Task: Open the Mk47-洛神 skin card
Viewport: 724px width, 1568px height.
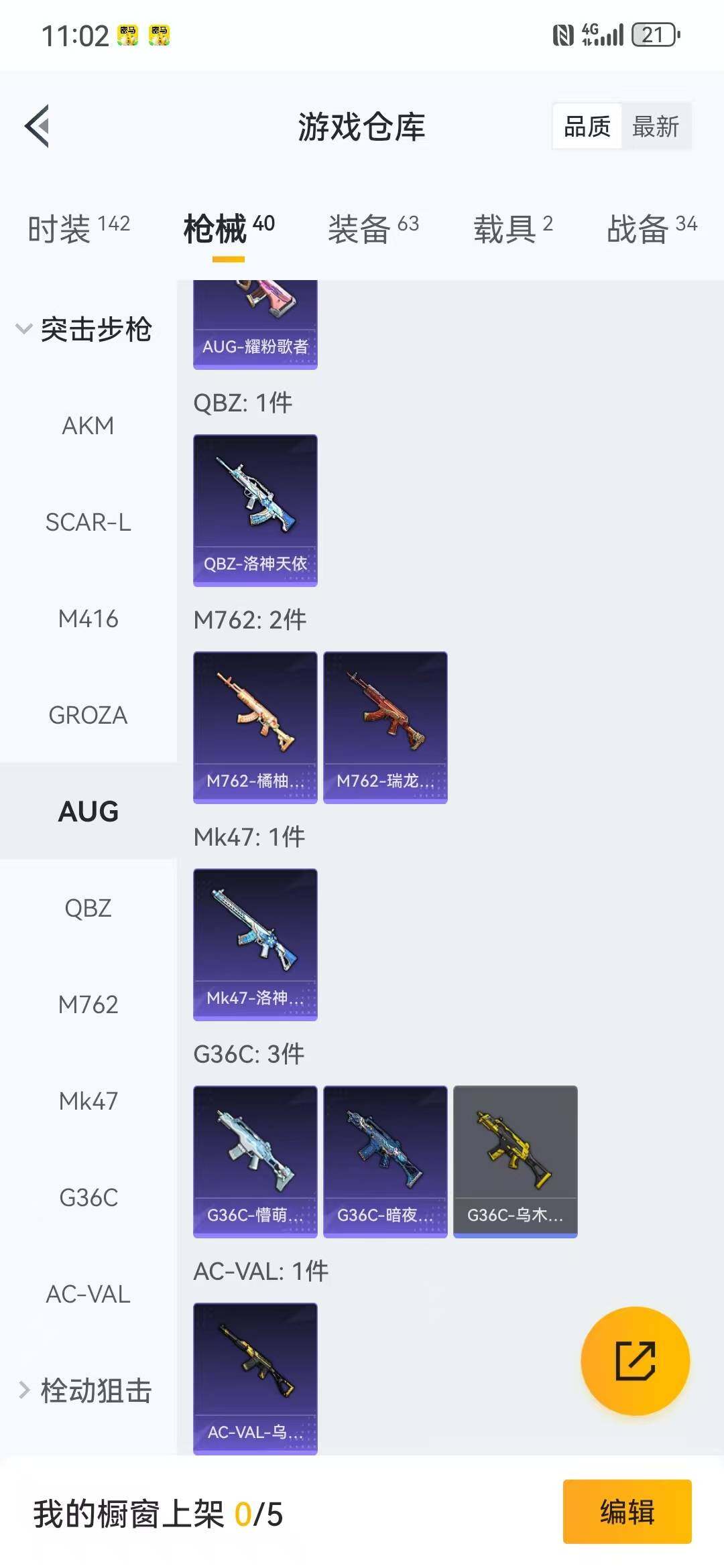Action: [255, 945]
